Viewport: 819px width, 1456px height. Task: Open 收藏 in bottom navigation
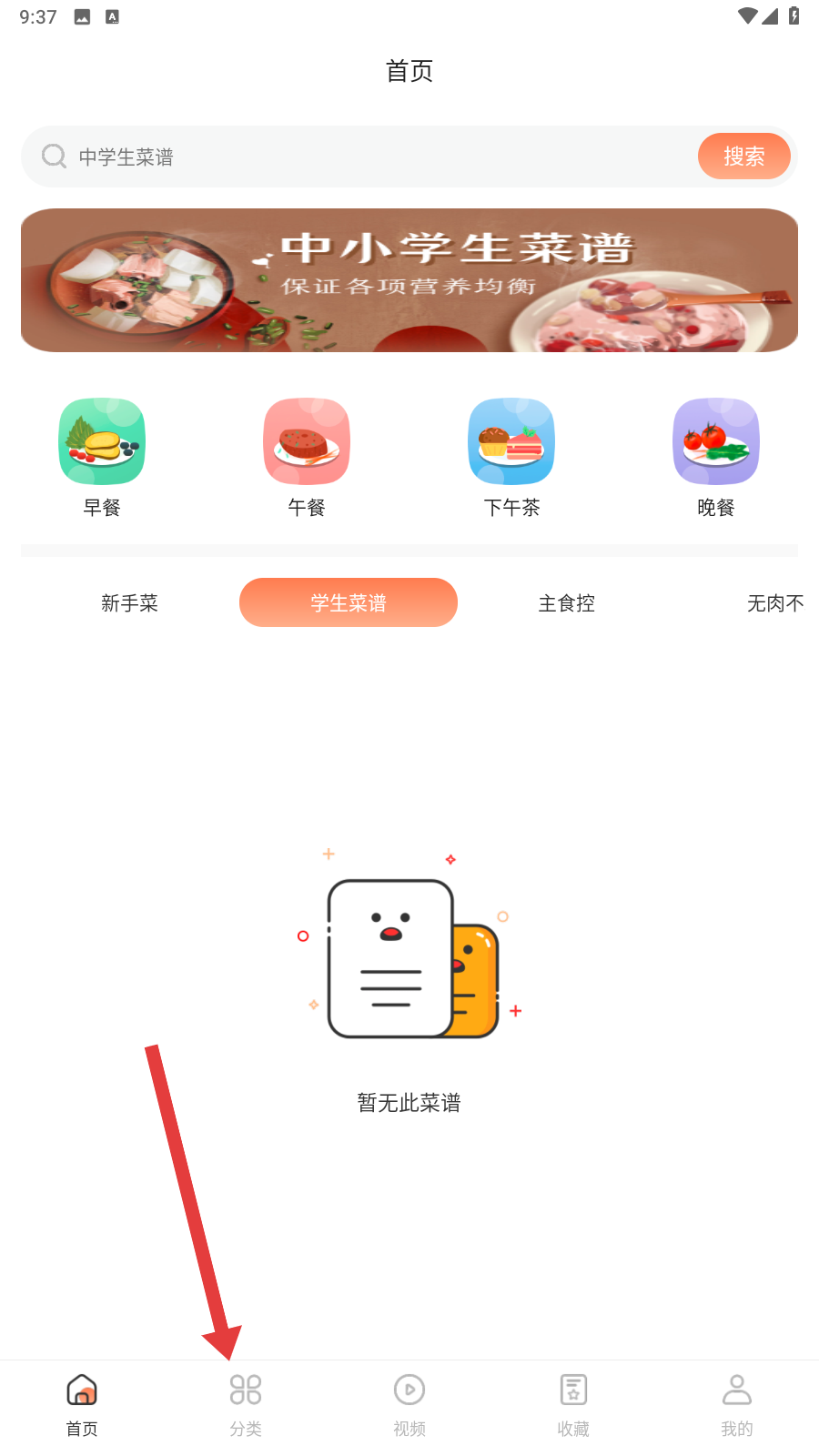tap(573, 1404)
